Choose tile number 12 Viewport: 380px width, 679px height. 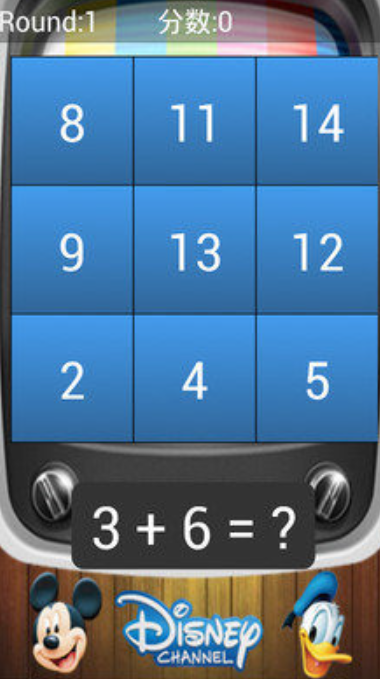click(x=317, y=249)
